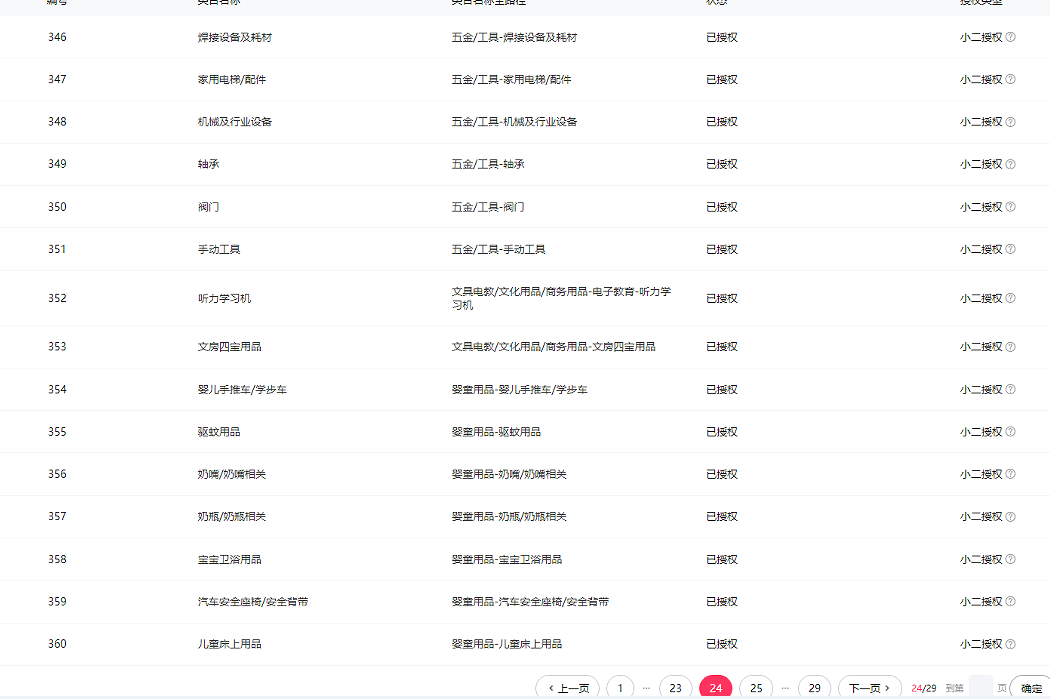
Task: View authorization help for row 355 驱蚊用品
Action: [1010, 432]
